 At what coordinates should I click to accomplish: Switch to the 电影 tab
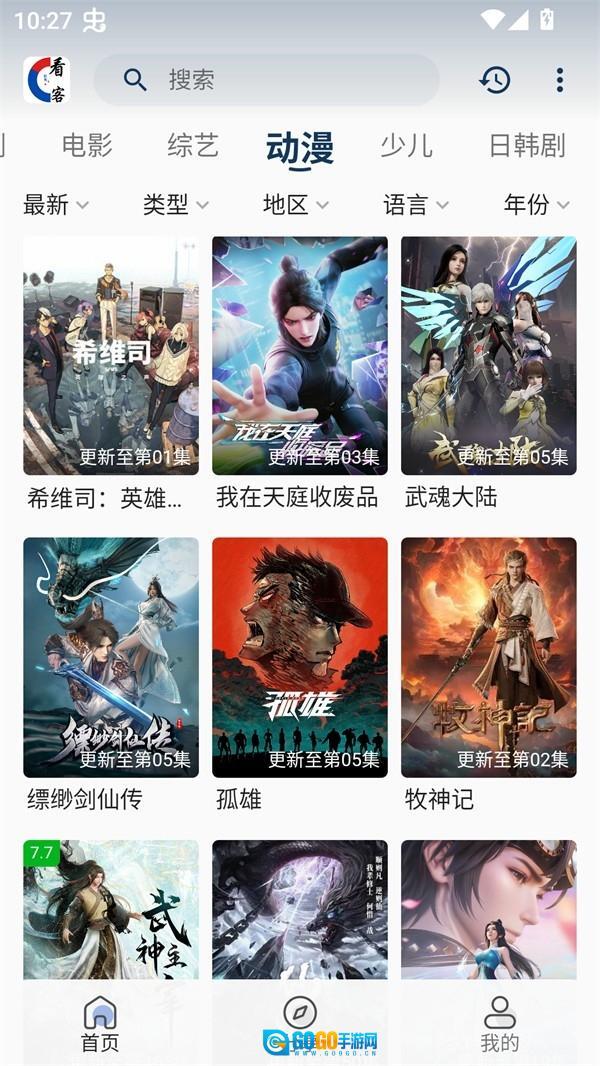[87, 146]
